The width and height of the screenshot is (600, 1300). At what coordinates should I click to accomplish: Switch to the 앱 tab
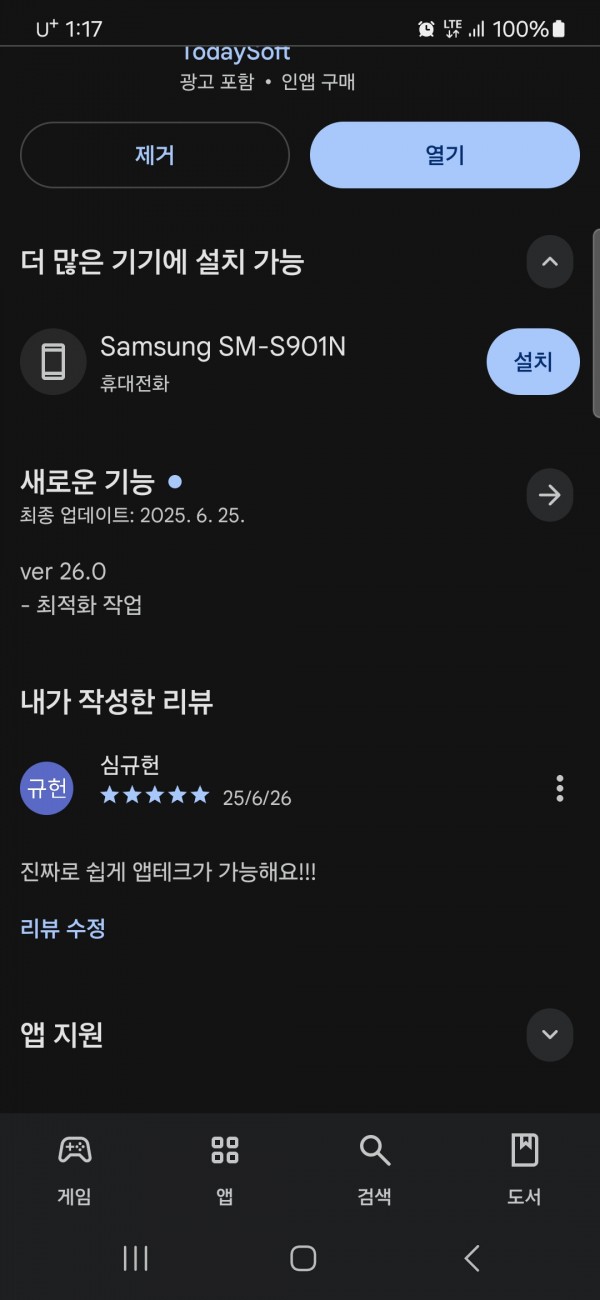225,1170
